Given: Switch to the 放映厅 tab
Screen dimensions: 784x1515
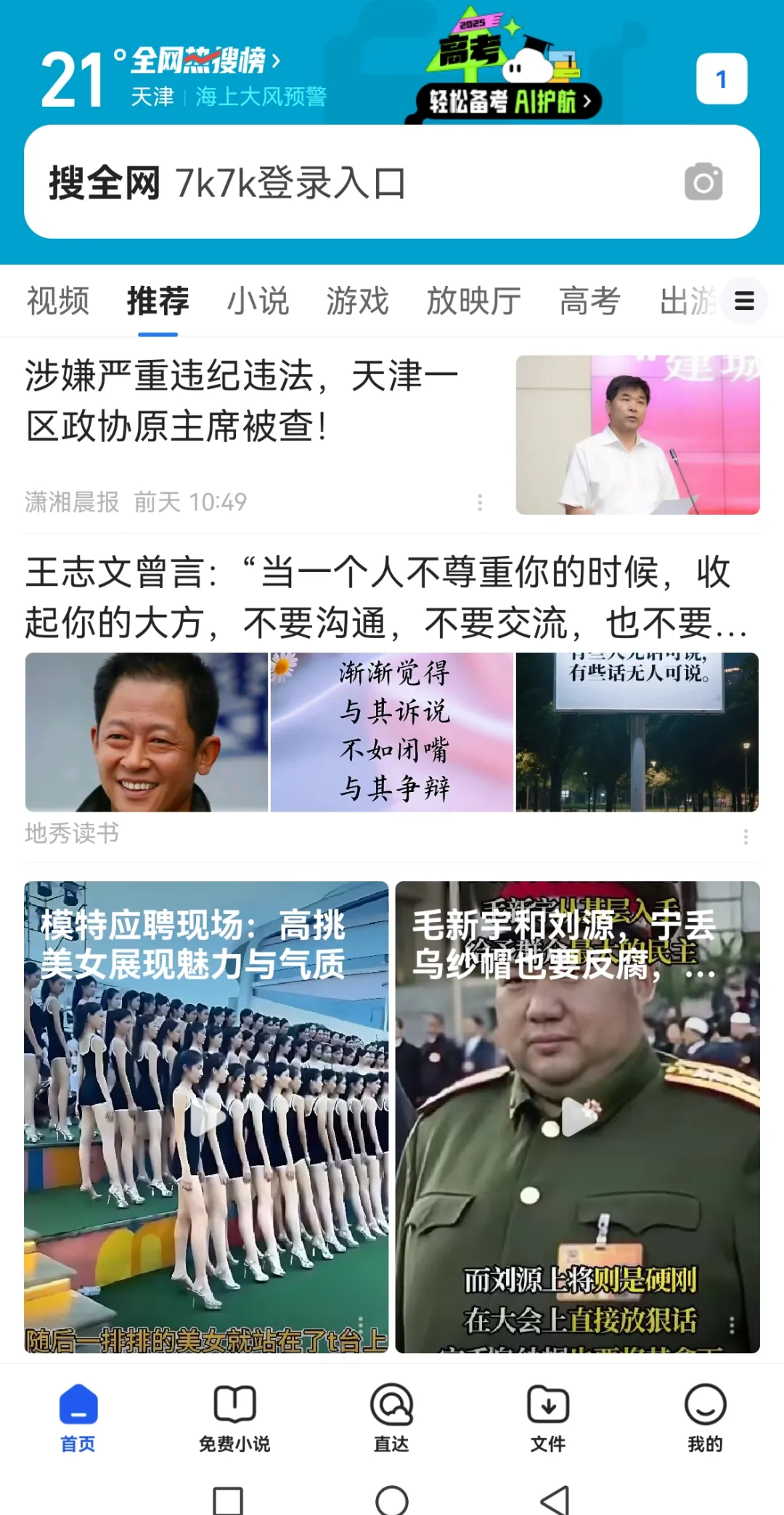Looking at the screenshot, I should coord(473,301).
